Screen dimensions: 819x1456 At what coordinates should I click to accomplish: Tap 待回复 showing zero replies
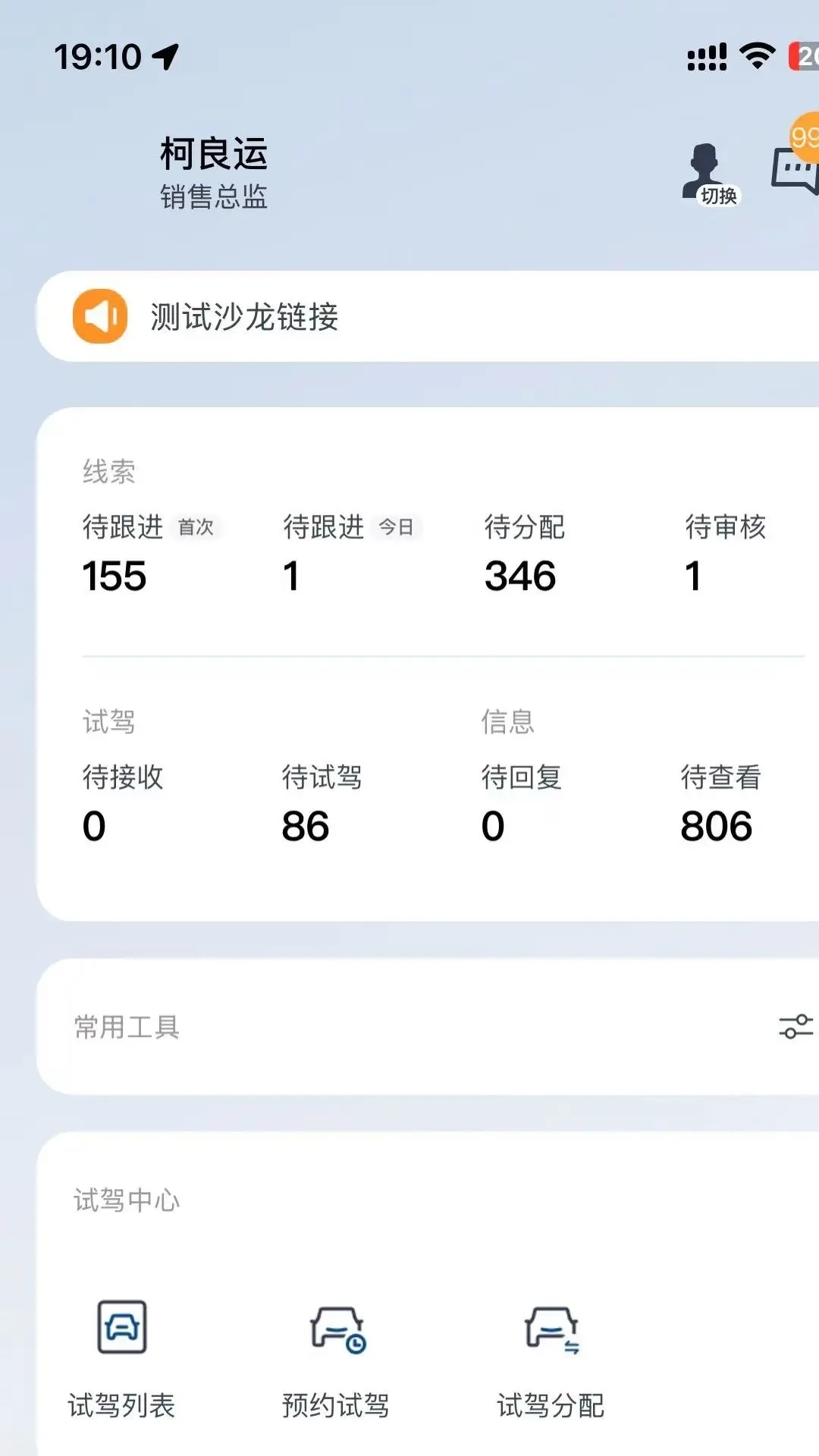[x=491, y=827]
